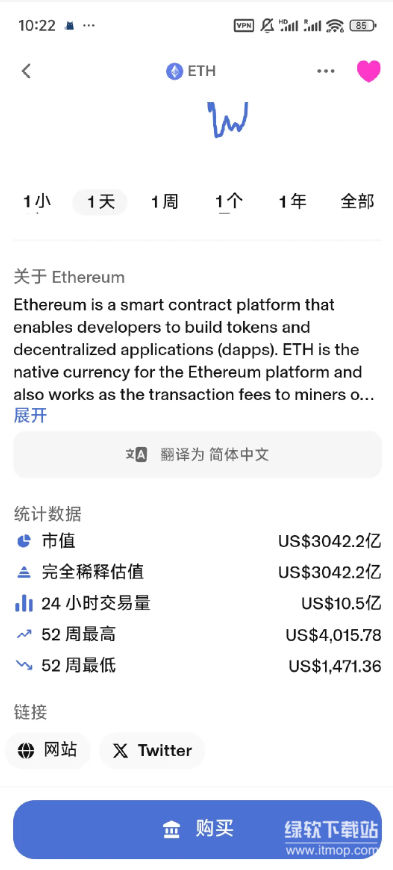Tap the 购买 buy button
This screenshot has width=393, height=870.
pyautogui.click(x=197, y=829)
